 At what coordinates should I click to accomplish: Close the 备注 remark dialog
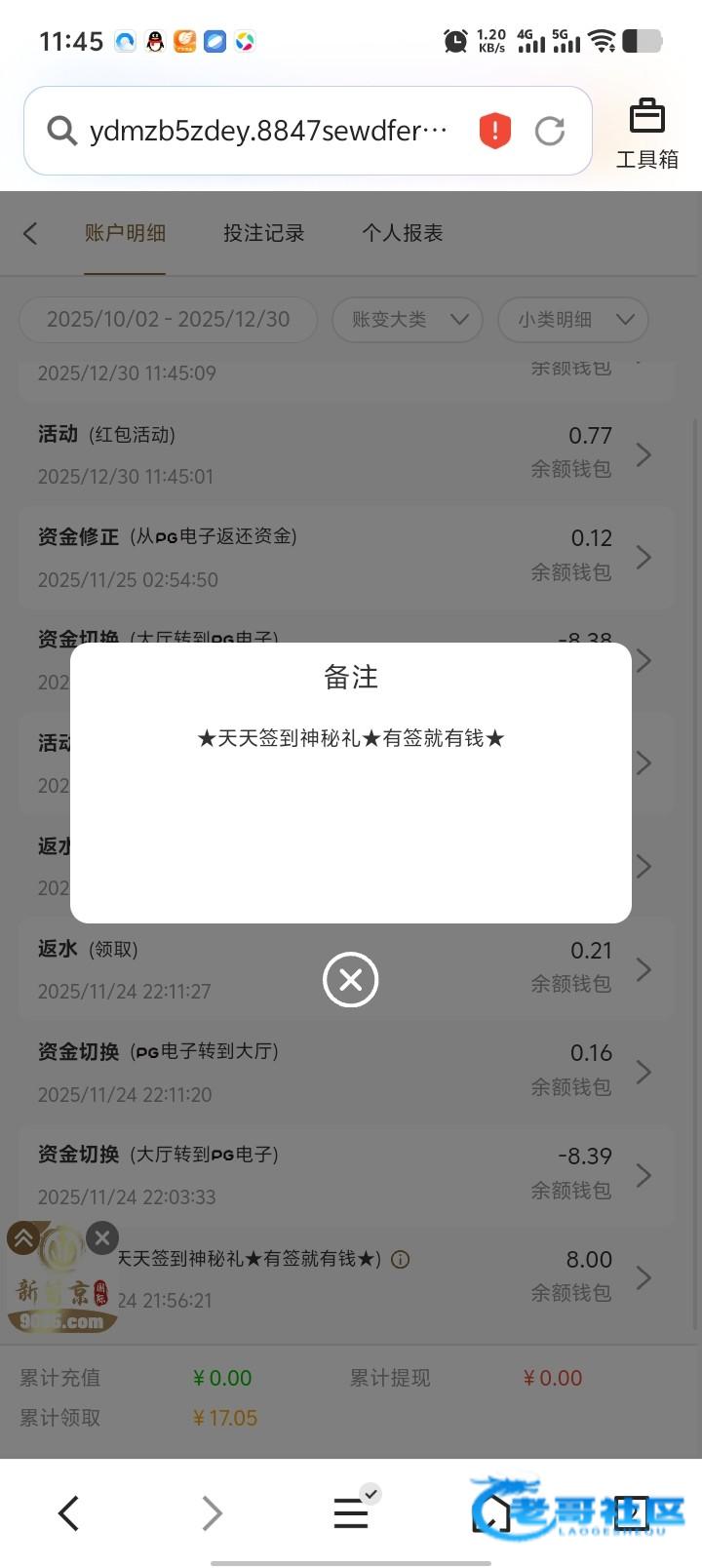click(x=350, y=979)
